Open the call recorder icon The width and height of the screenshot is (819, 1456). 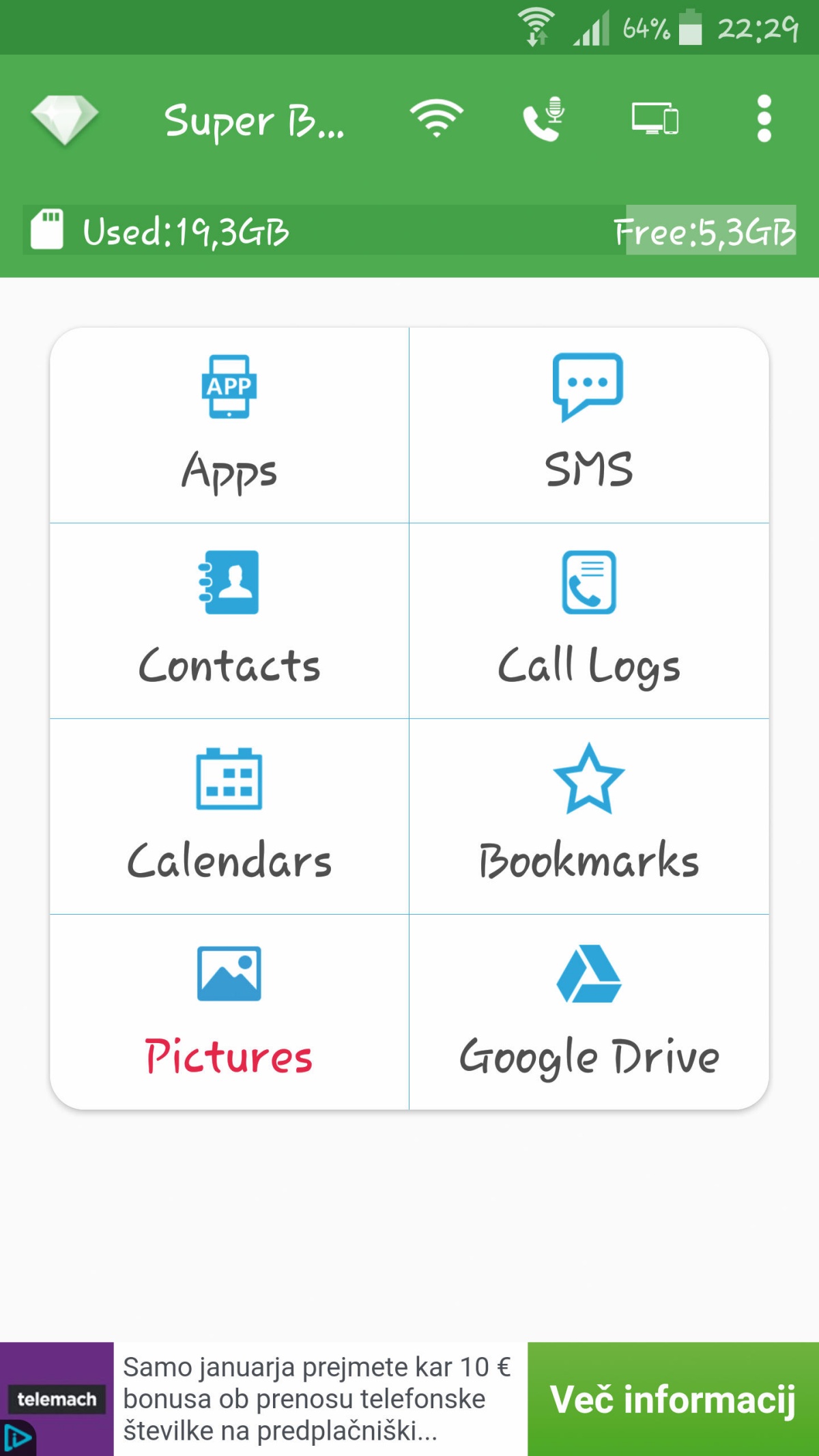(544, 119)
